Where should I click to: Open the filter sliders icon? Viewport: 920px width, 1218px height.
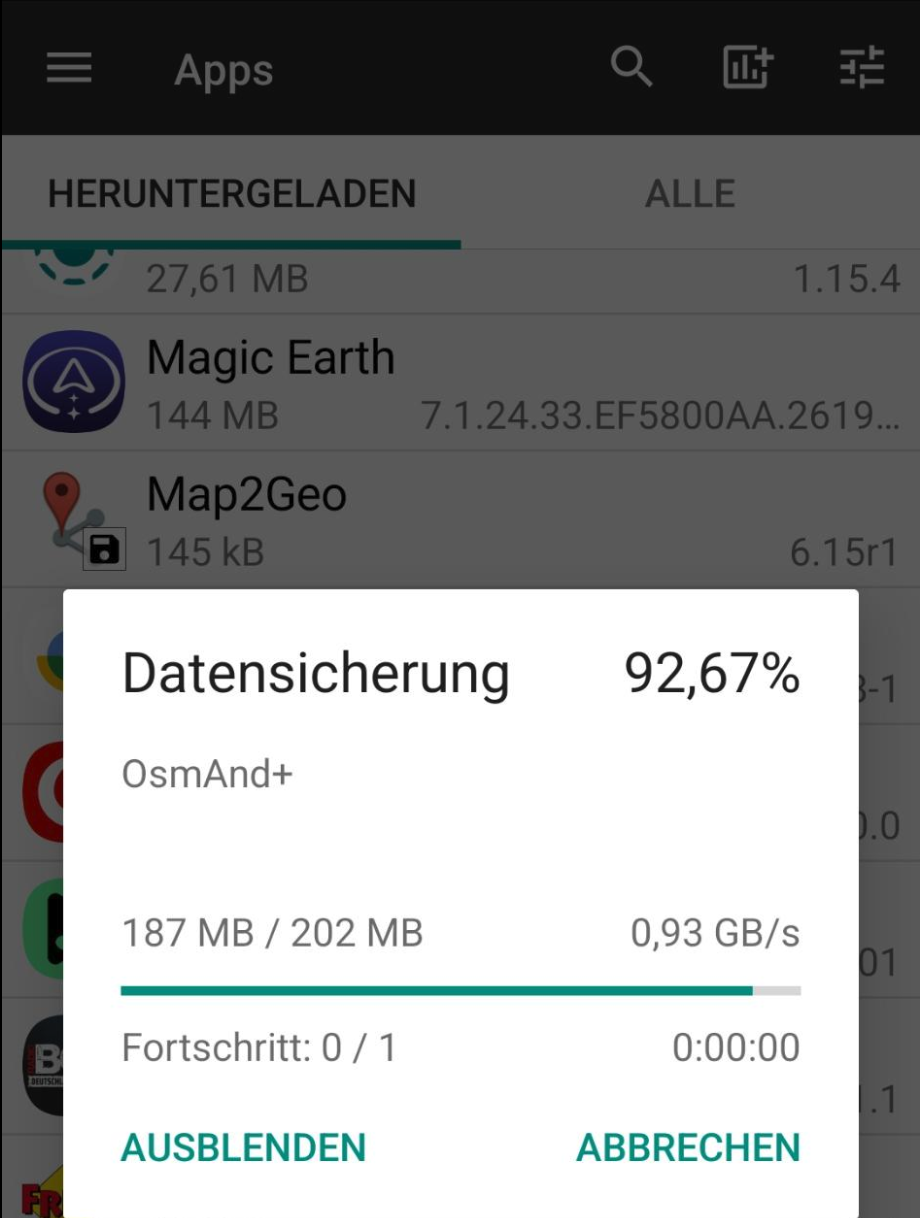(861, 68)
